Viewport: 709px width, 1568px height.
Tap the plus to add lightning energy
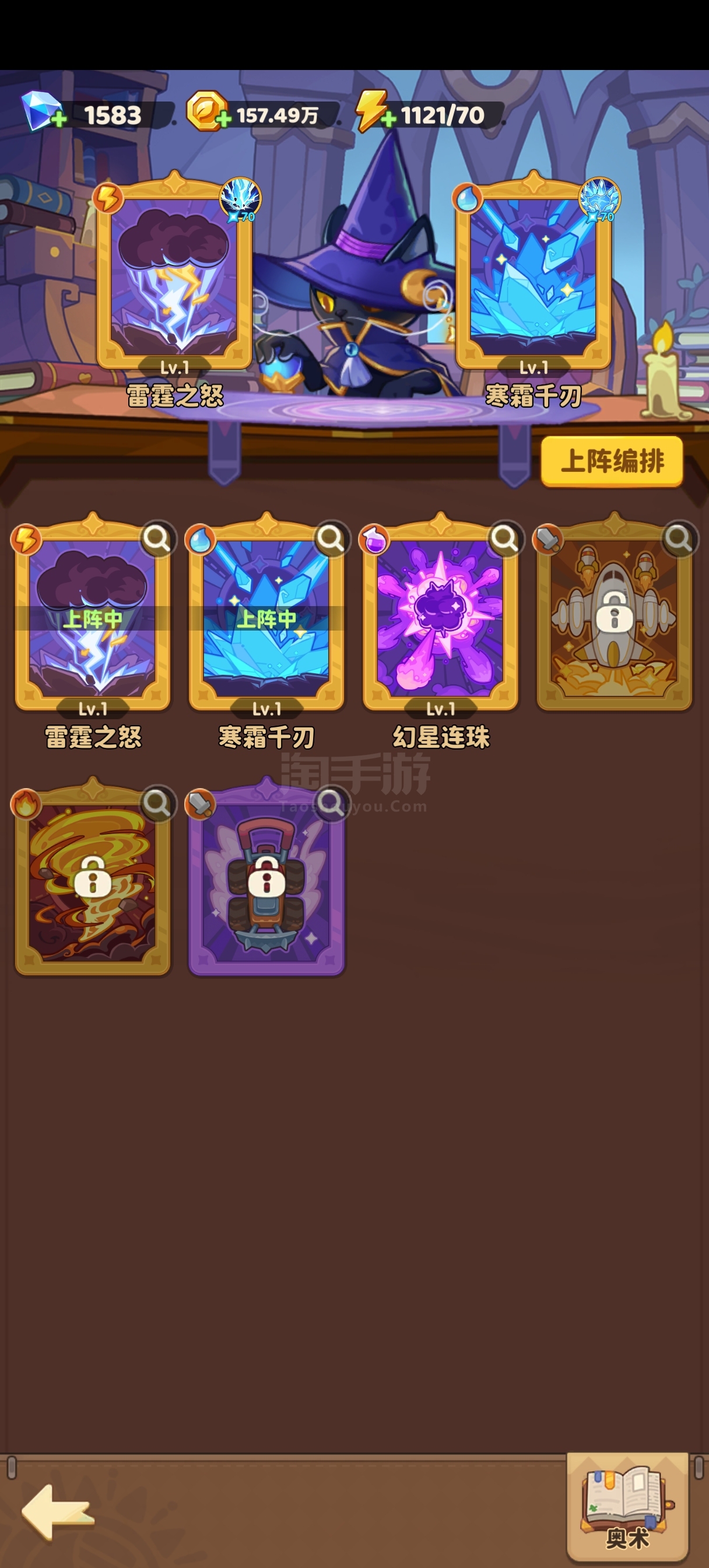coord(388,120)
